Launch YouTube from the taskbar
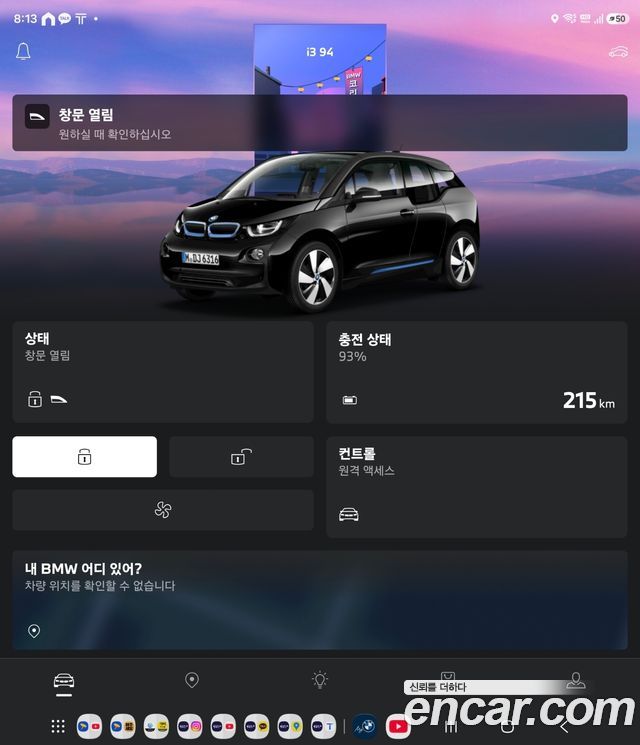The width and height of the screenshot is (640, 745). tap(398, 726)
